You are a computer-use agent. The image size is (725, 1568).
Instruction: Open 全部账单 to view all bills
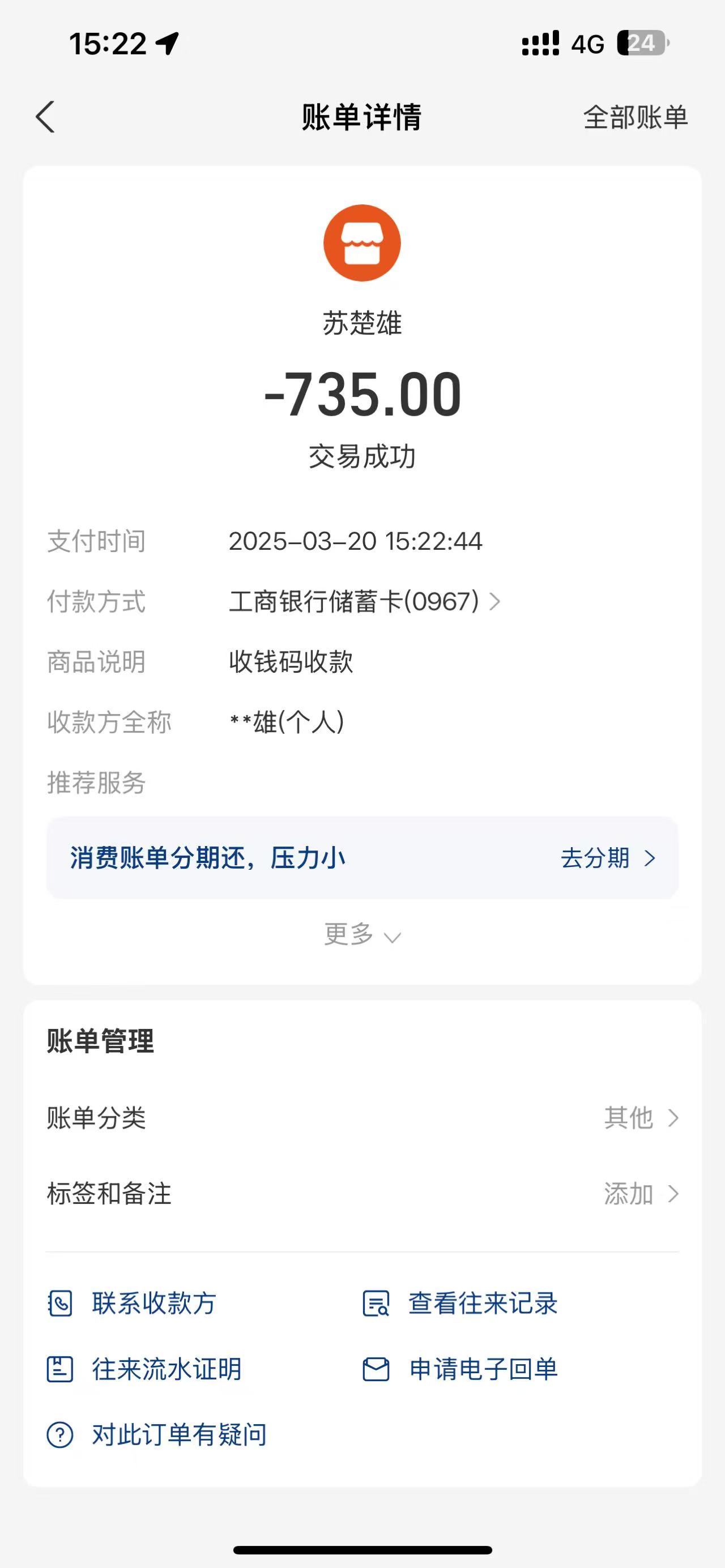tap(635, 117)
